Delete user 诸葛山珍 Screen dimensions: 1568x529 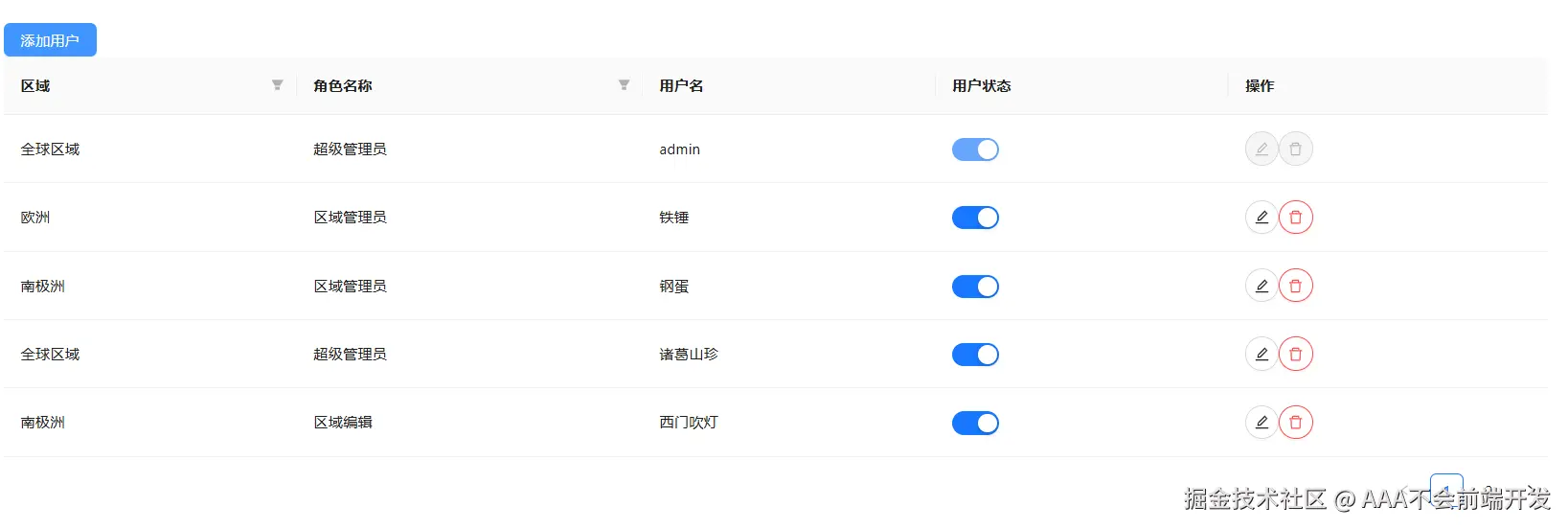[x=1296, y=355]
